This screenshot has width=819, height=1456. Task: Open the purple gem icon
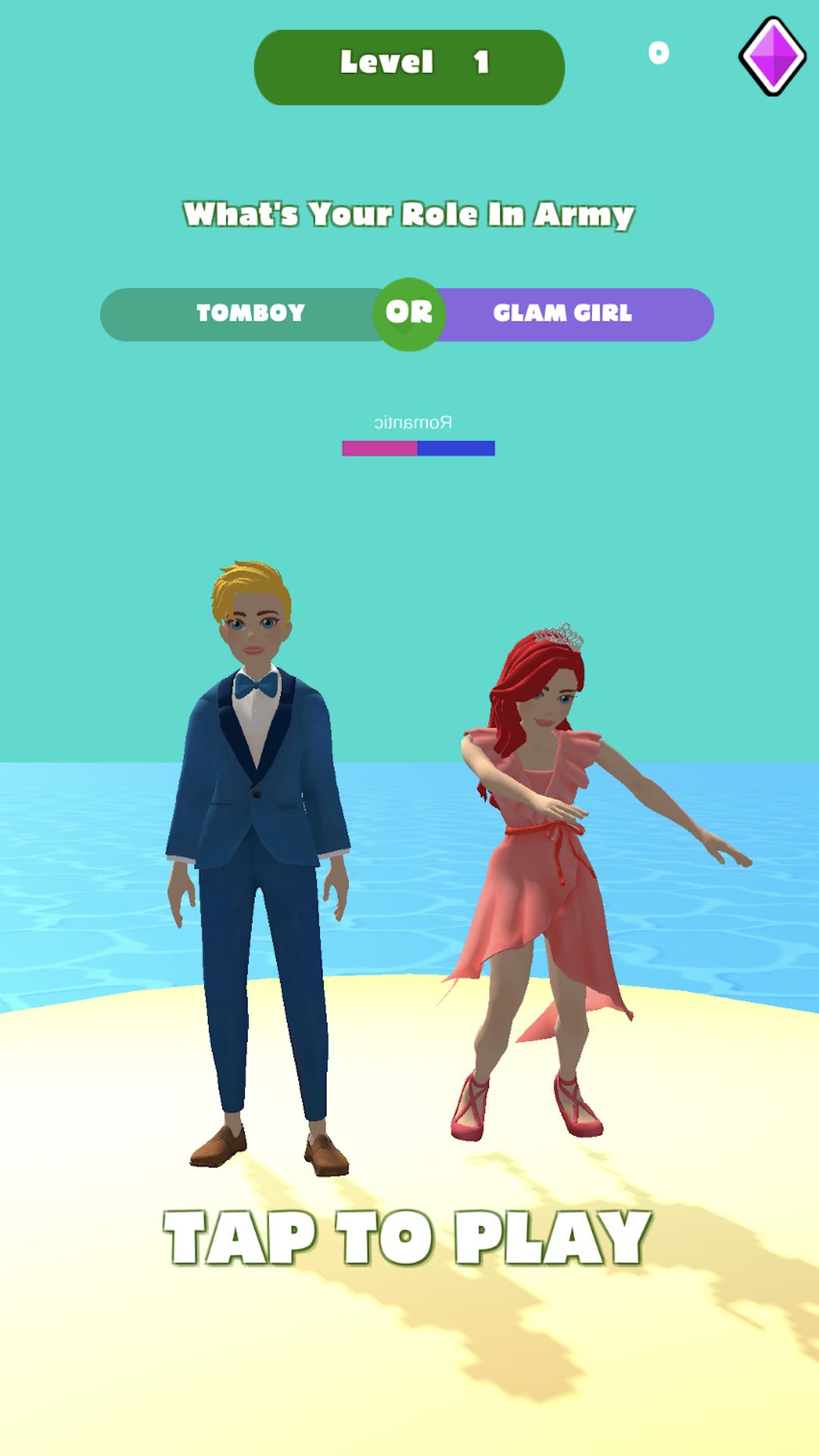771,57
